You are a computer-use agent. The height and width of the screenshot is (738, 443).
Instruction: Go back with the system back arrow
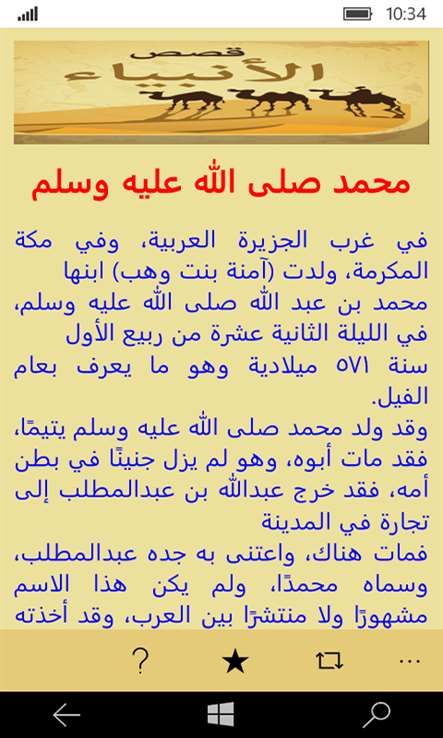click(x=66, y=714)
